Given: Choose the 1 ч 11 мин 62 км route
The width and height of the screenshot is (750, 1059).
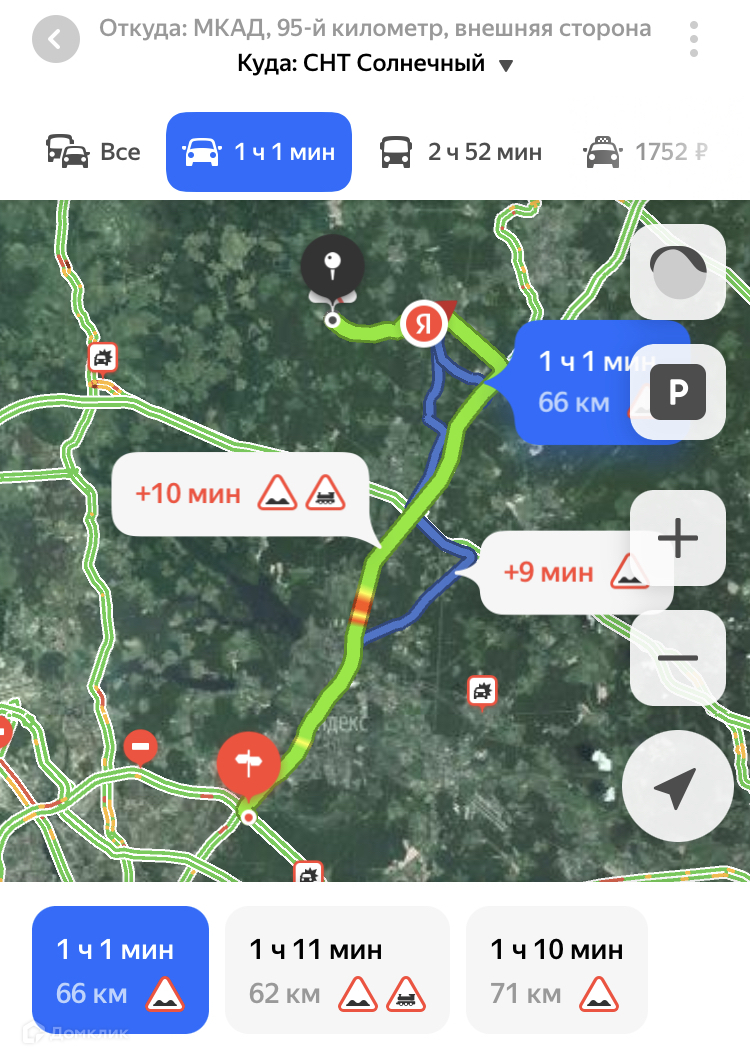Looking at the screenshot, I should click(x=337, y=969).
